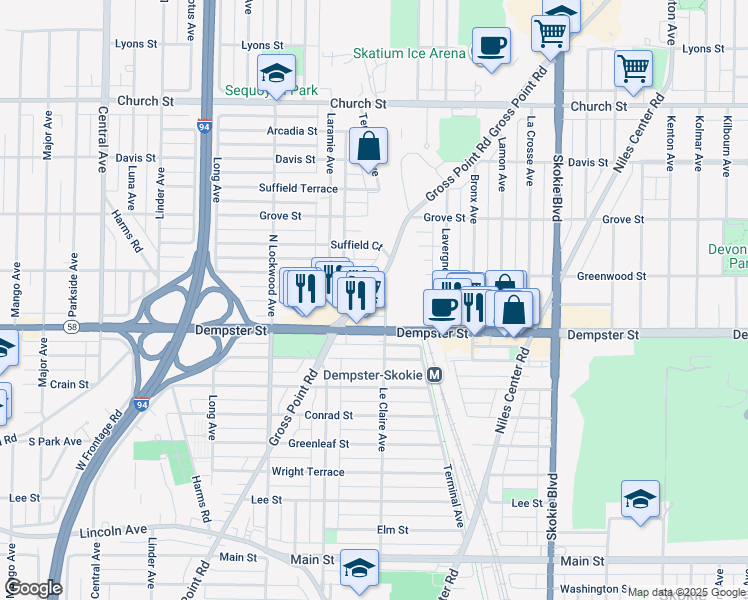Screen dimensions: 748x600
Task: Select the restaurant marker nearest N Lockwood Ave
Action: [306, 289]
